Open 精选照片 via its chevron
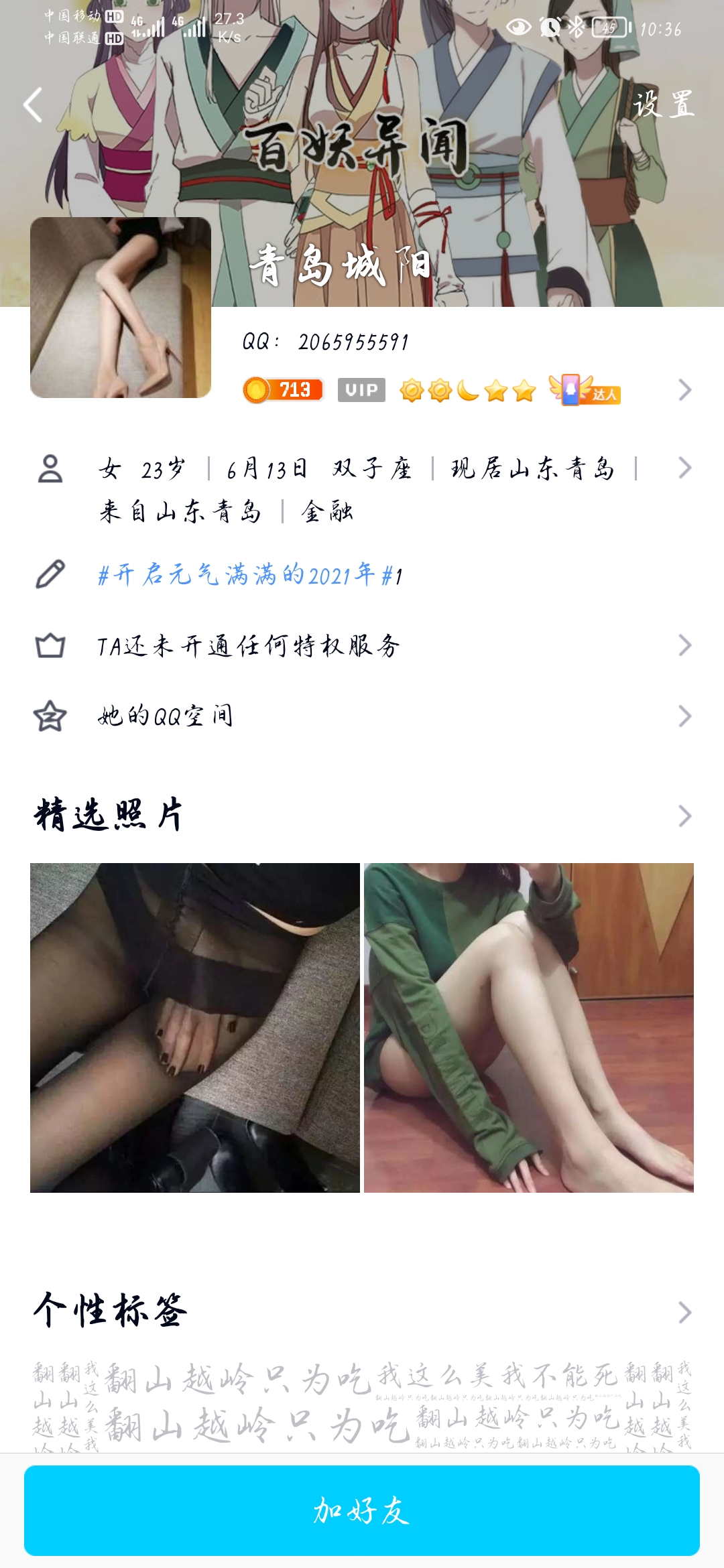Image resolution: width=724 pixels, height=1568 pixels. [x=684, y=815]
